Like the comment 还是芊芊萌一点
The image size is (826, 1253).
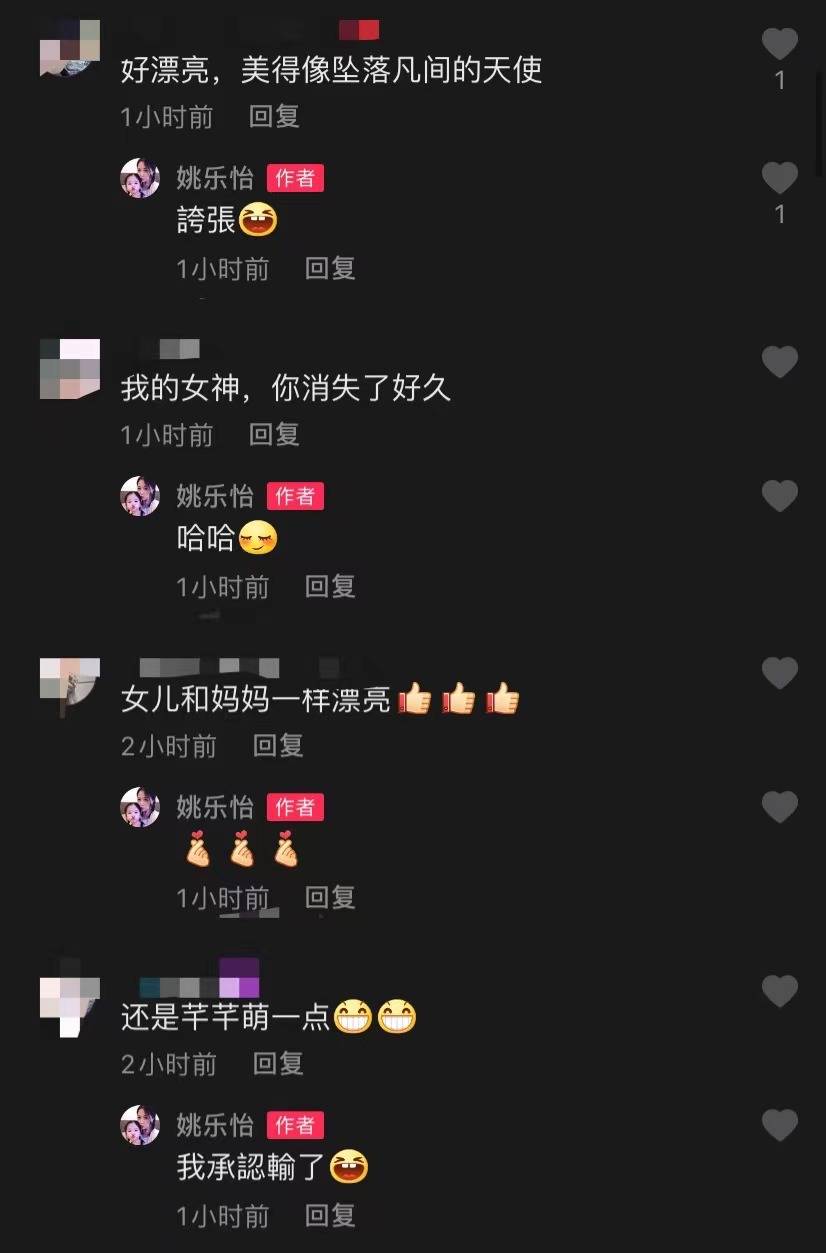tap(779, 991)
